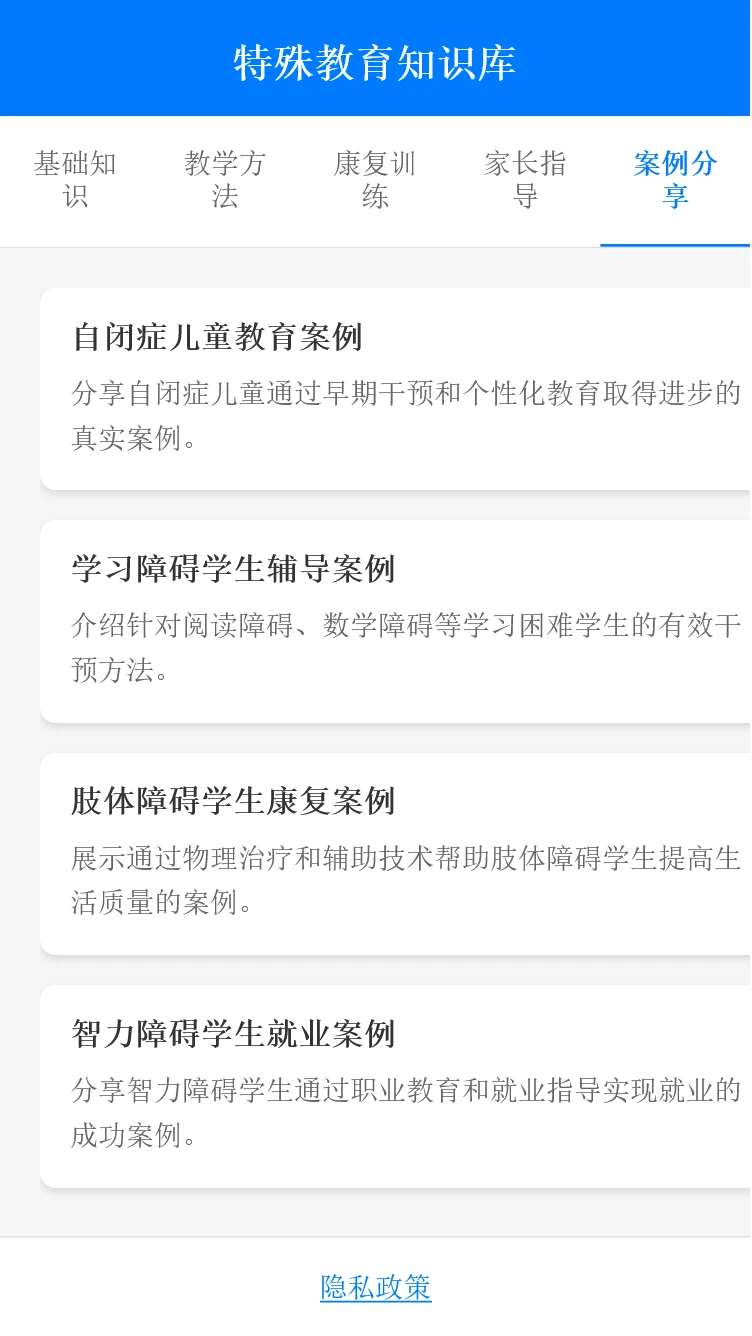Select the 康复训练 tab
752x1336 pixels.
pos(375,181)
